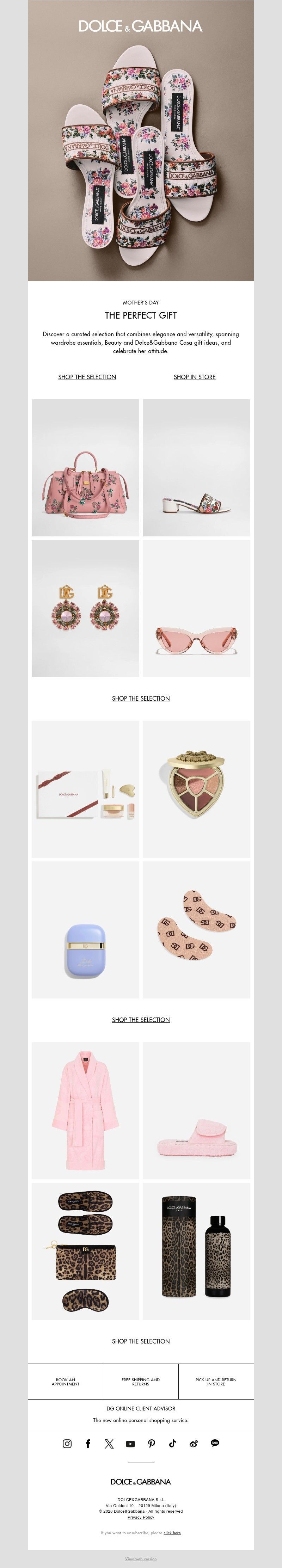Image resolution: width=282 pixels, height=1568 pixels.
Task: Read the Privacy Policy
Action: coord(141,1517)
